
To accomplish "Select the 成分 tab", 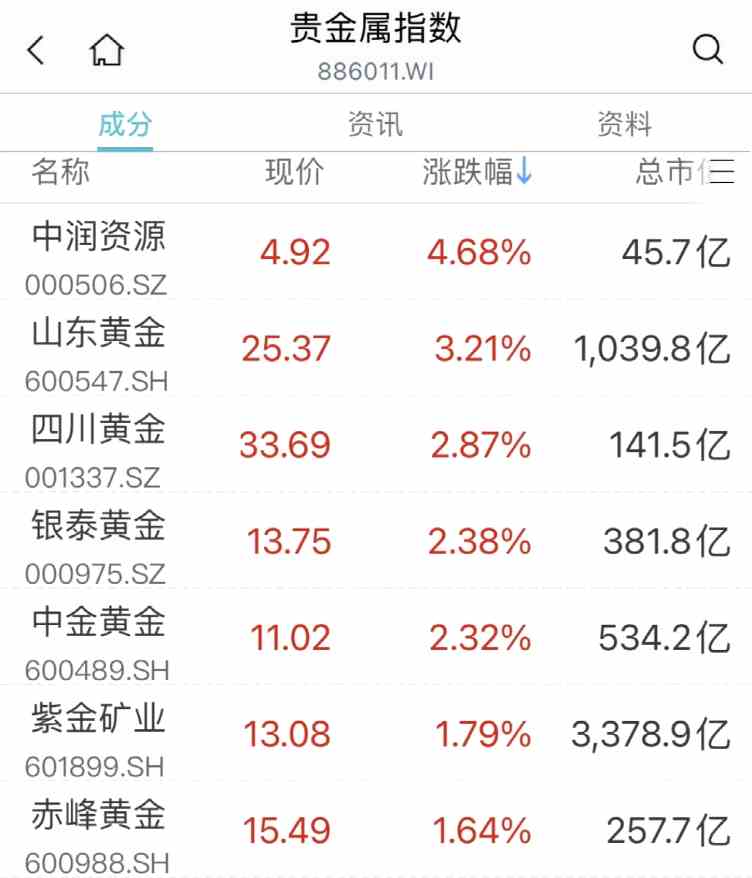I will [125, 124].
